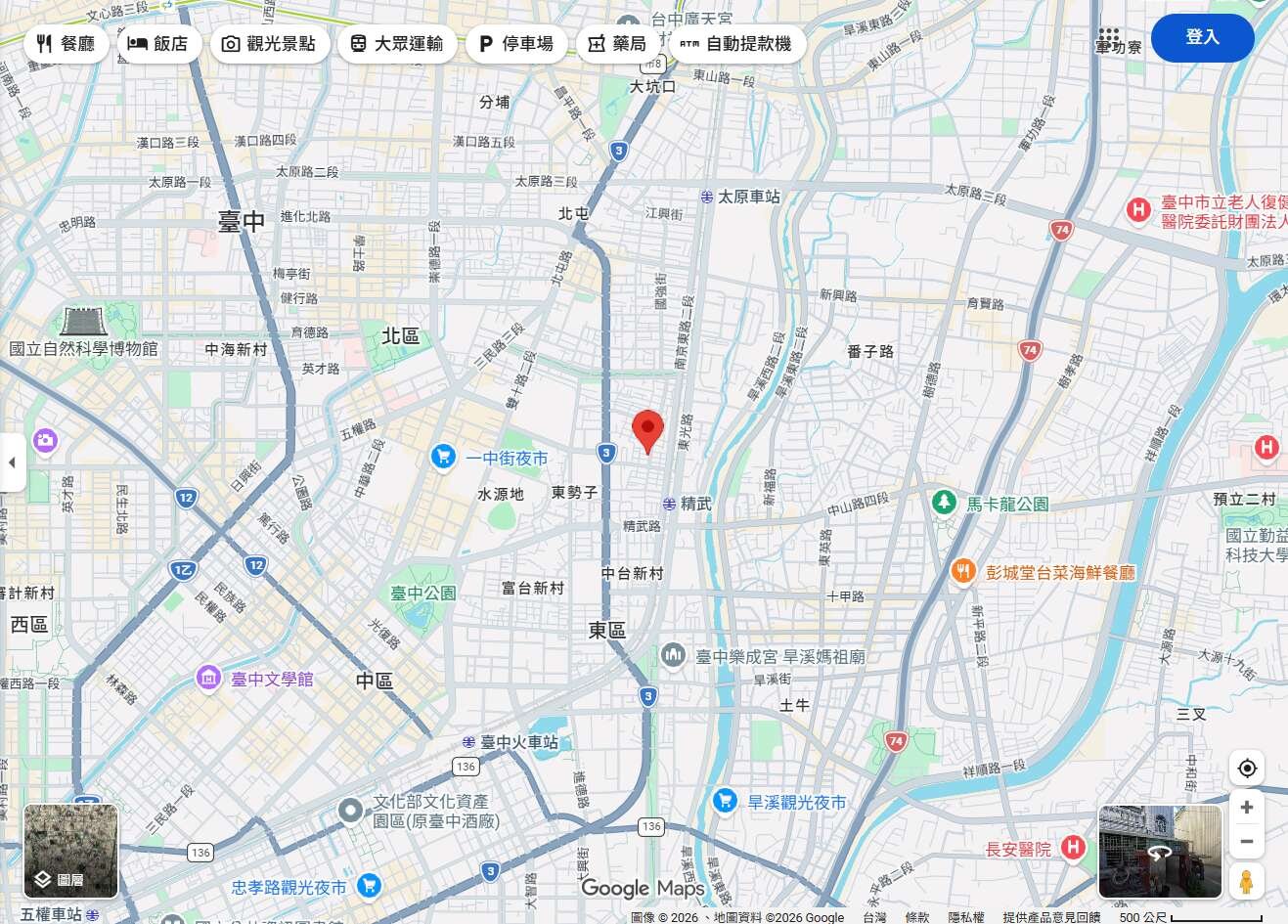Tap the 登入 sign-in button
The image size is (1288, 924).
1202,37
